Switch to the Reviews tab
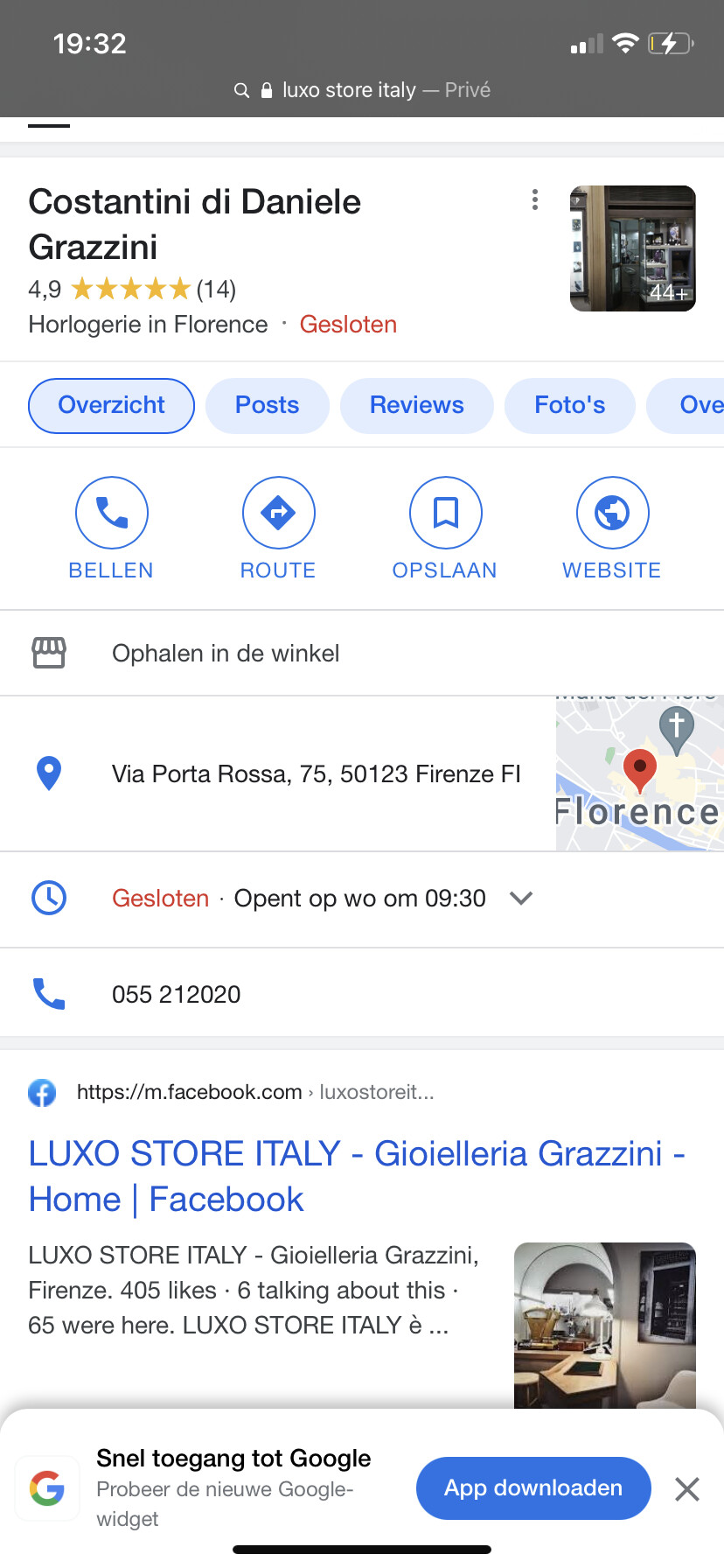This screenshot has width=724, height=1568. coord(417,405)
